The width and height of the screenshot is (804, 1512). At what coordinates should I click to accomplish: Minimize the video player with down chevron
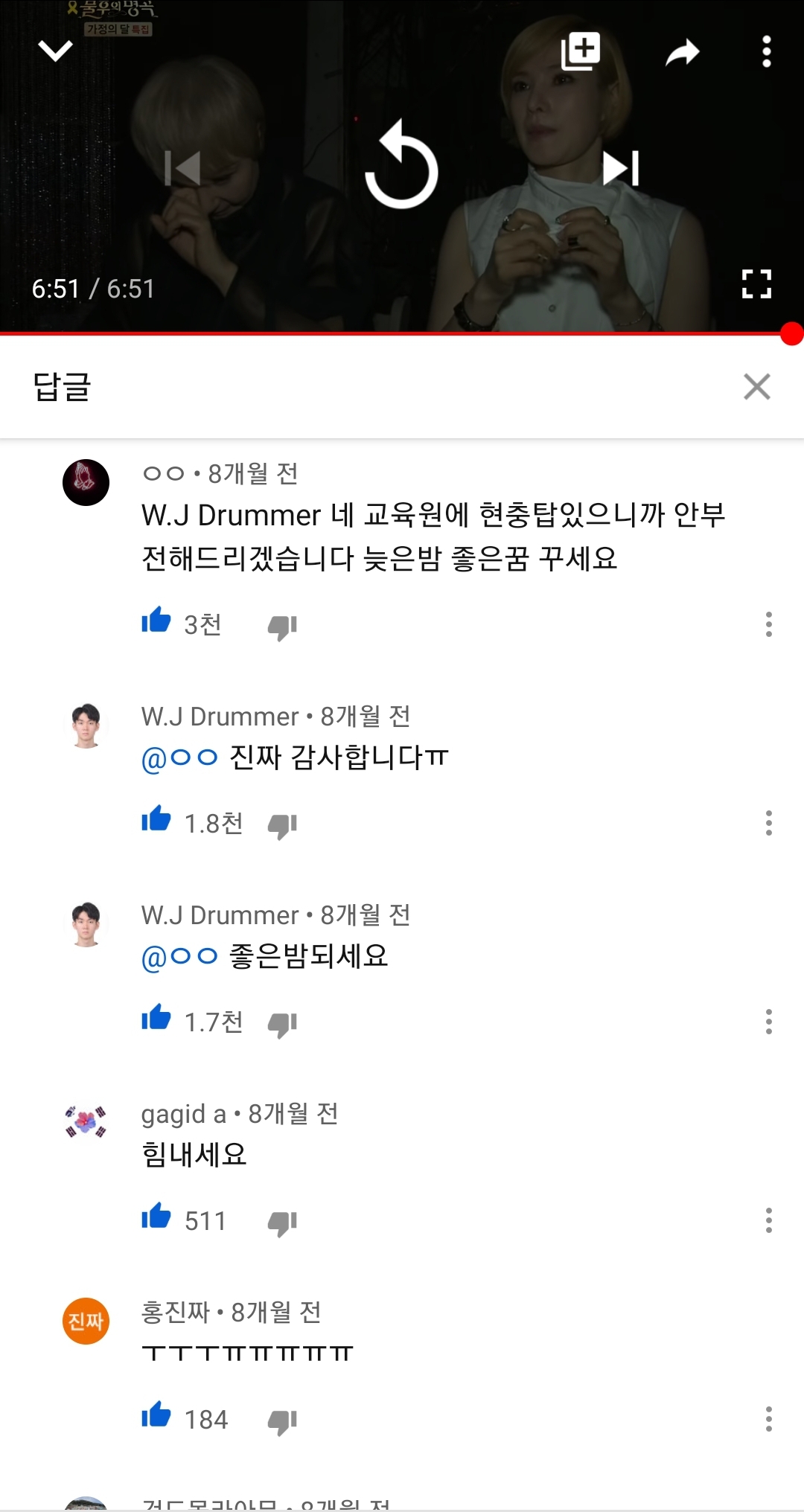click(x=55, y=51)
